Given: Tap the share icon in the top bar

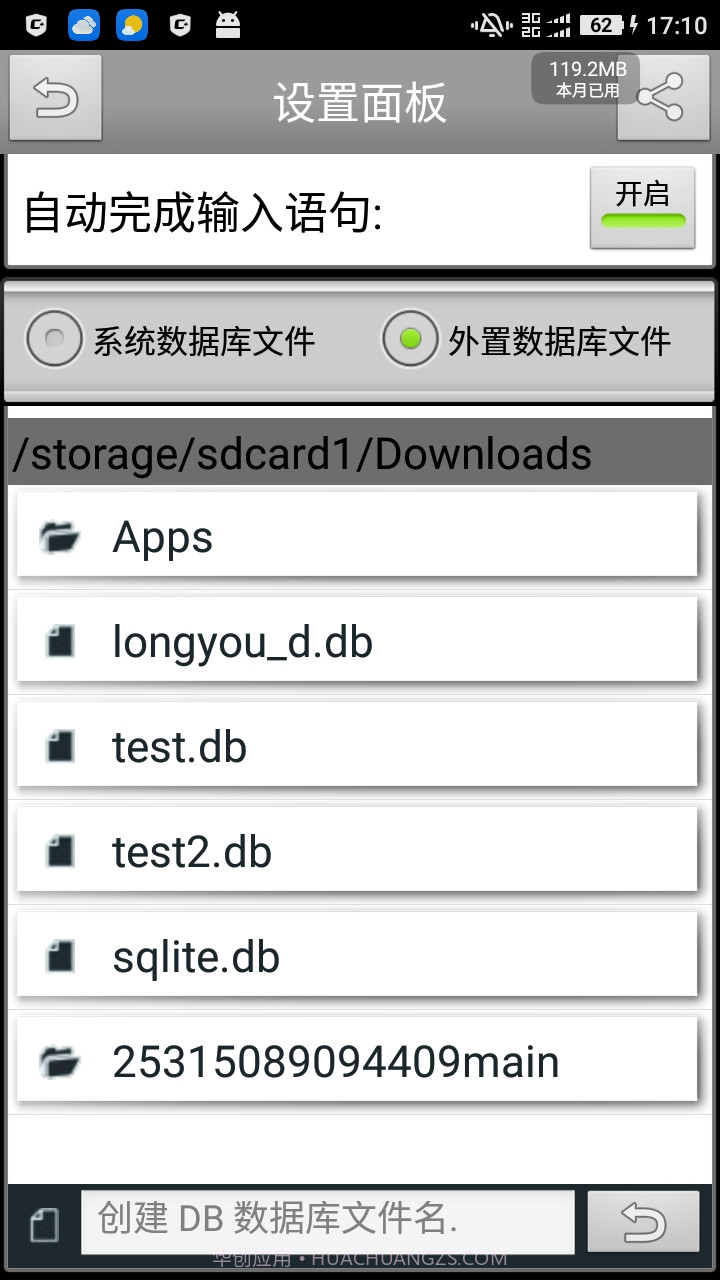Looking at the screenshot, I should pyautogui.click(x=664, y=98).
